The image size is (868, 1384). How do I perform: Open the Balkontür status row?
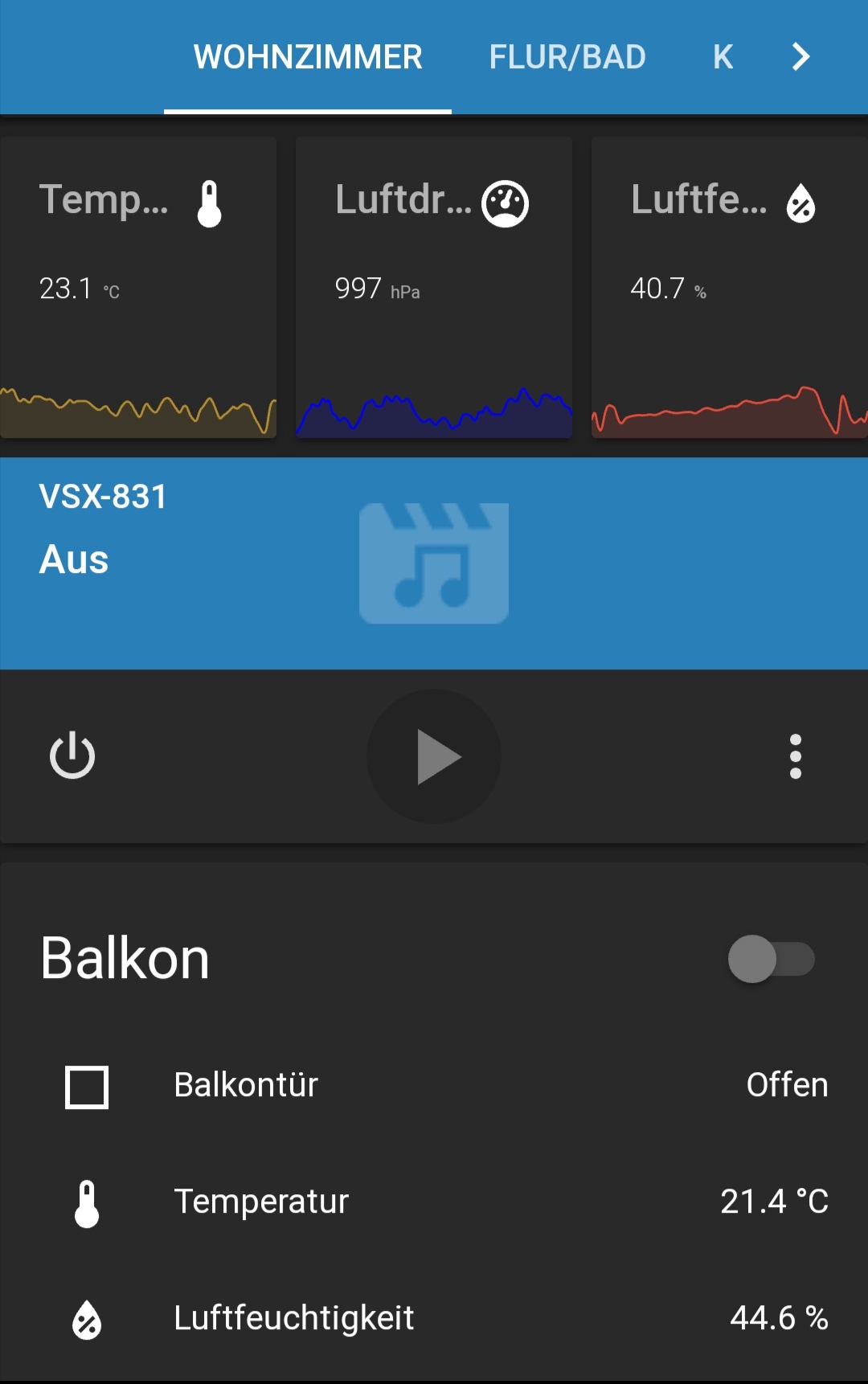434,1086
